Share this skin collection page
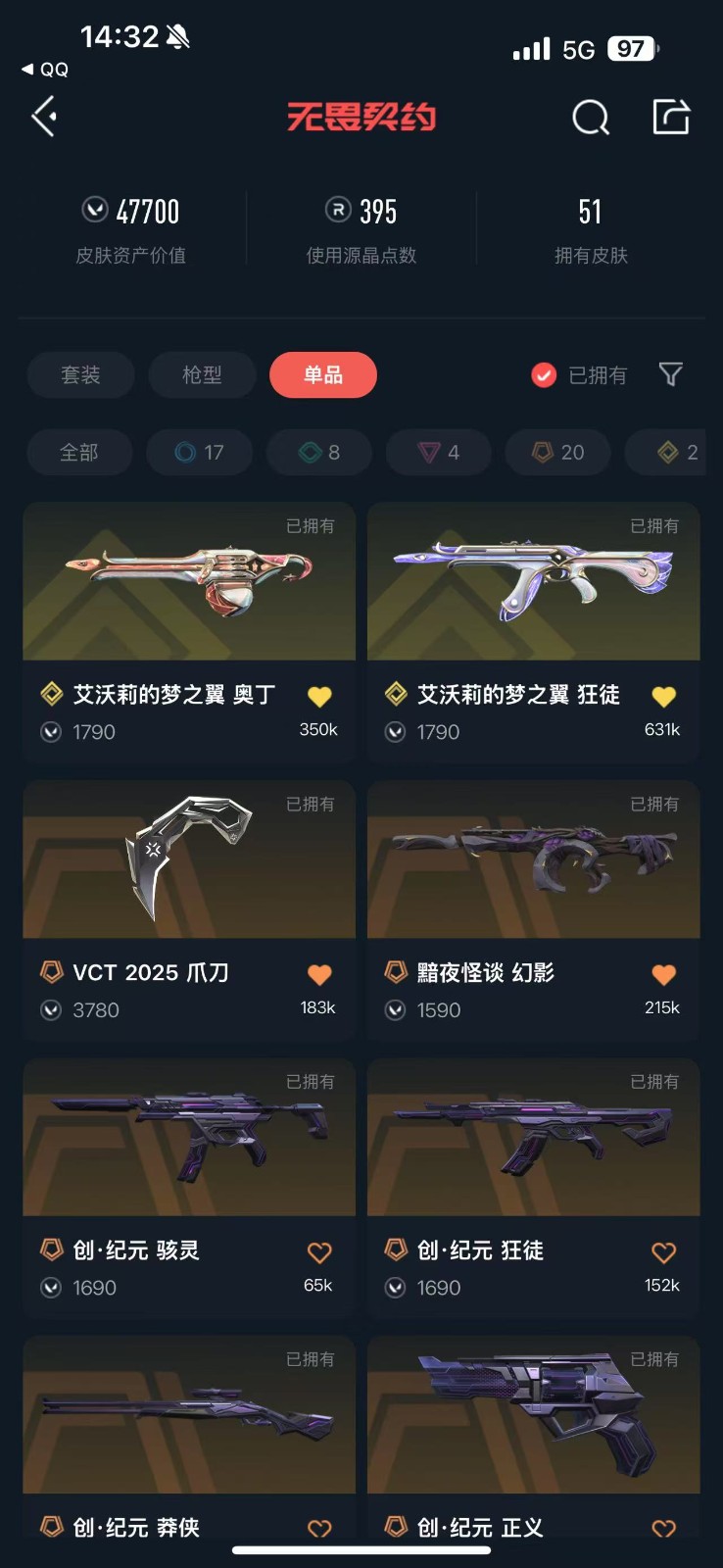Image resolution: width=723 pixels, height=1568 pixels. point(671,117)
